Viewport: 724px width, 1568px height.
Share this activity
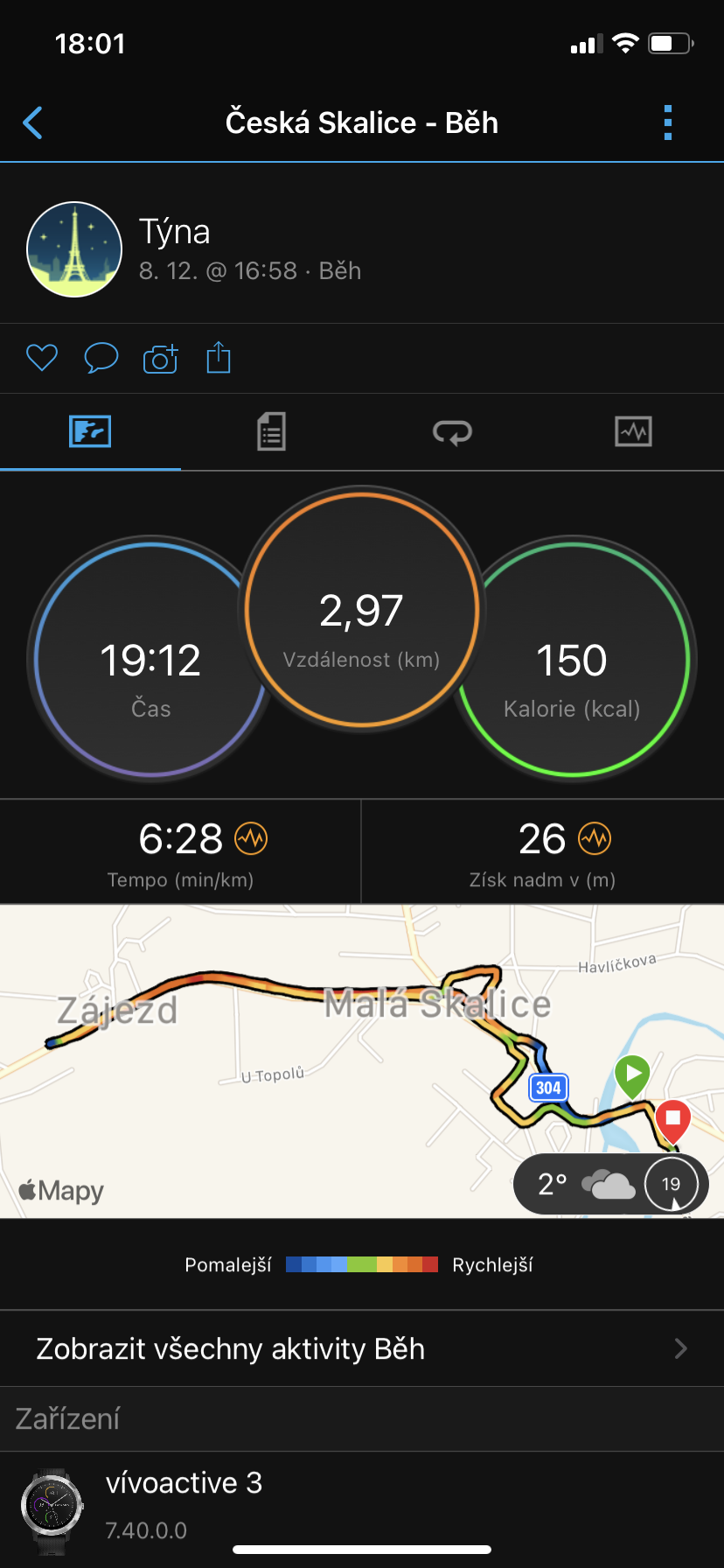coord(219,357)
